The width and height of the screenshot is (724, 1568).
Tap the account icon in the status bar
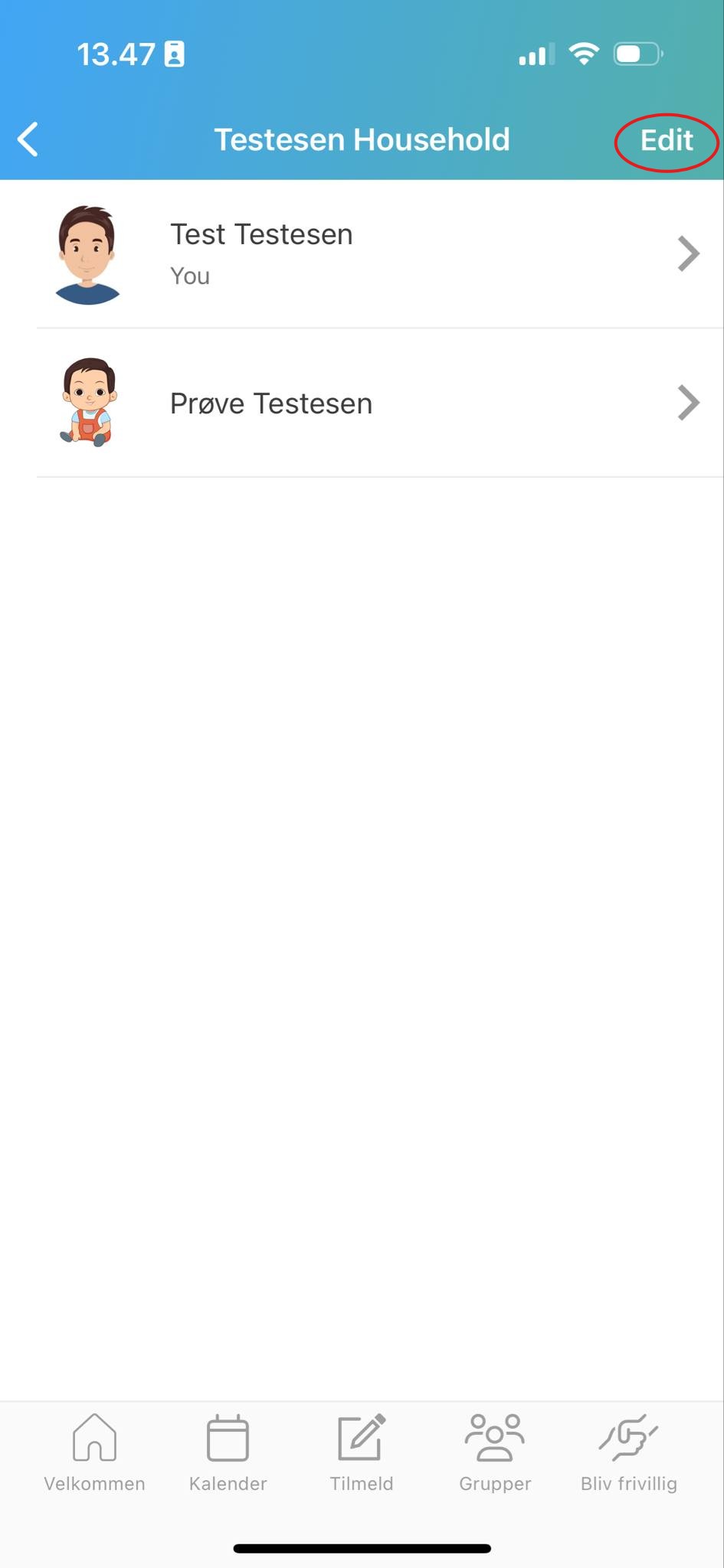(x=176, y=54)
